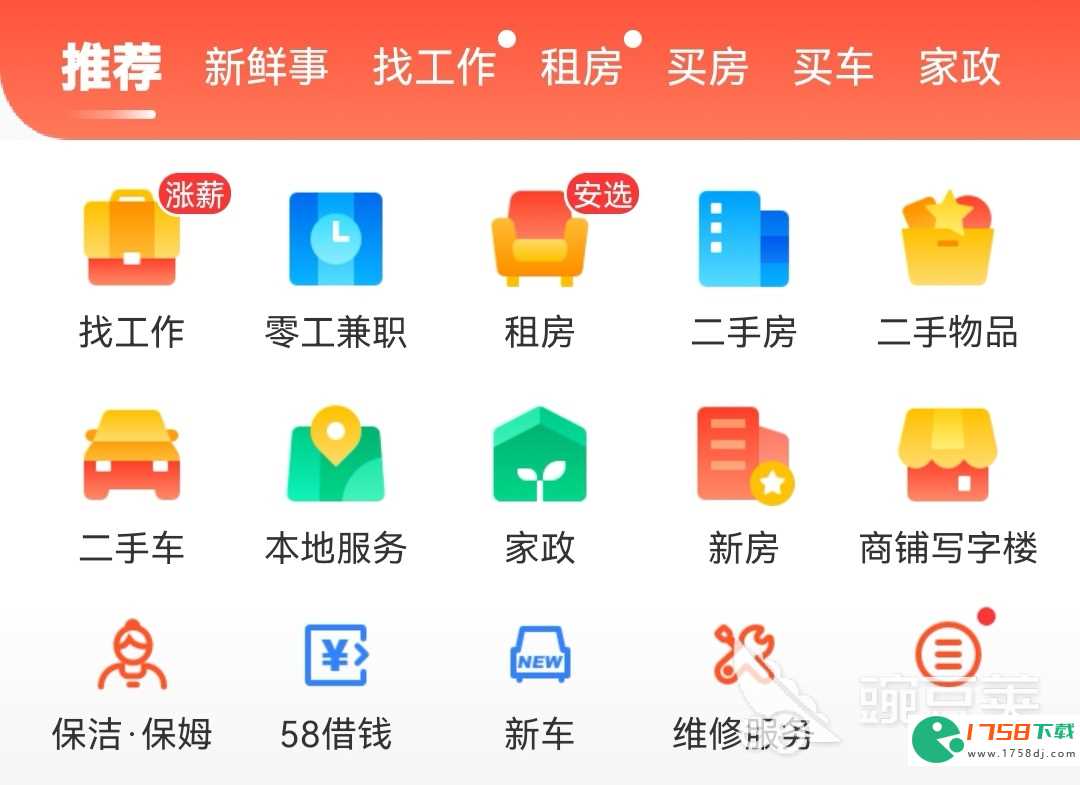Tap the 租房 sofa icon
This screenshot has width=1080, height=785.
click(x=540, y=240)
